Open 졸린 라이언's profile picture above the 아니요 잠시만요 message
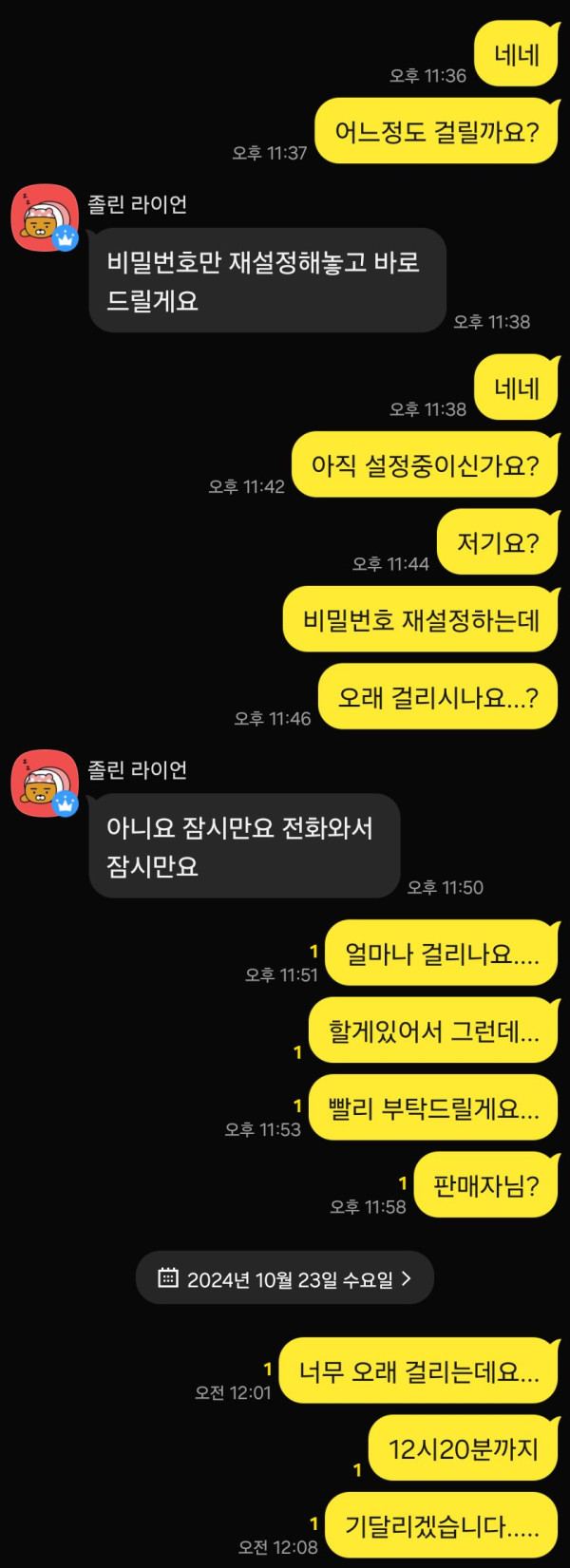 [44, 784]
